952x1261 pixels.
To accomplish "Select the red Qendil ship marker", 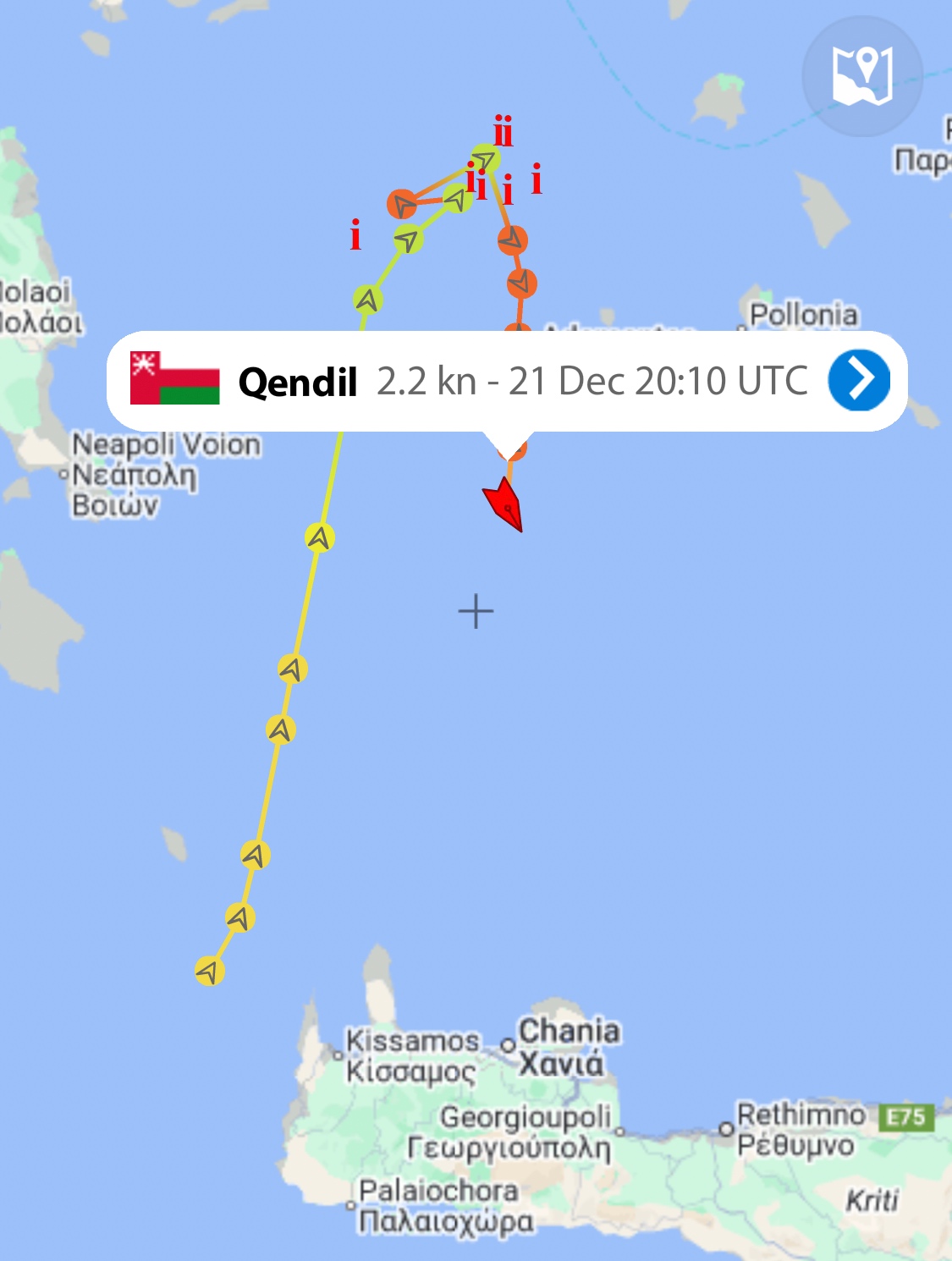I will click(505, 506).
